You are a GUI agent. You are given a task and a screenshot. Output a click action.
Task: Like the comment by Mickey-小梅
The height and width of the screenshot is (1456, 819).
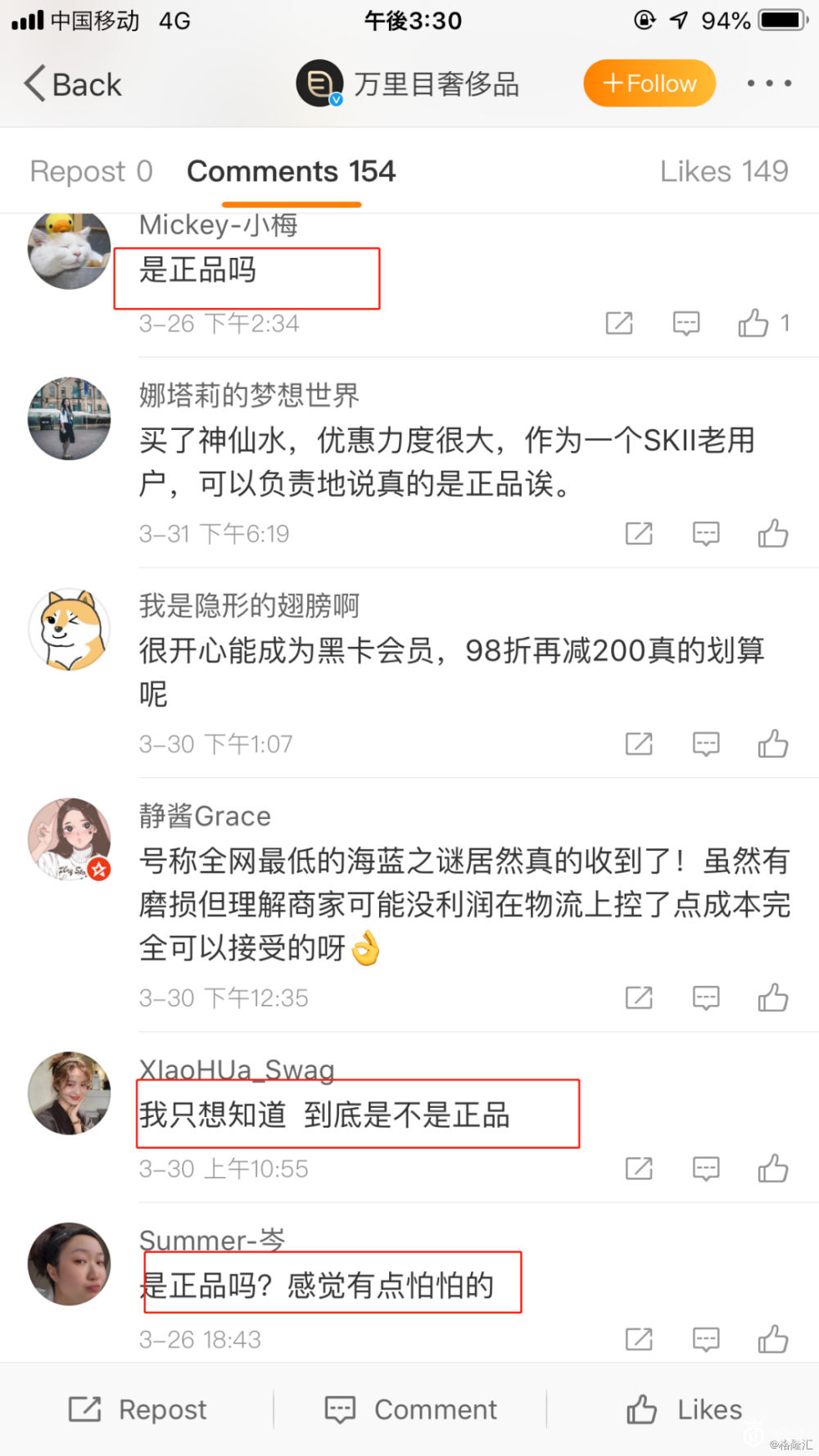pos(754,324)
